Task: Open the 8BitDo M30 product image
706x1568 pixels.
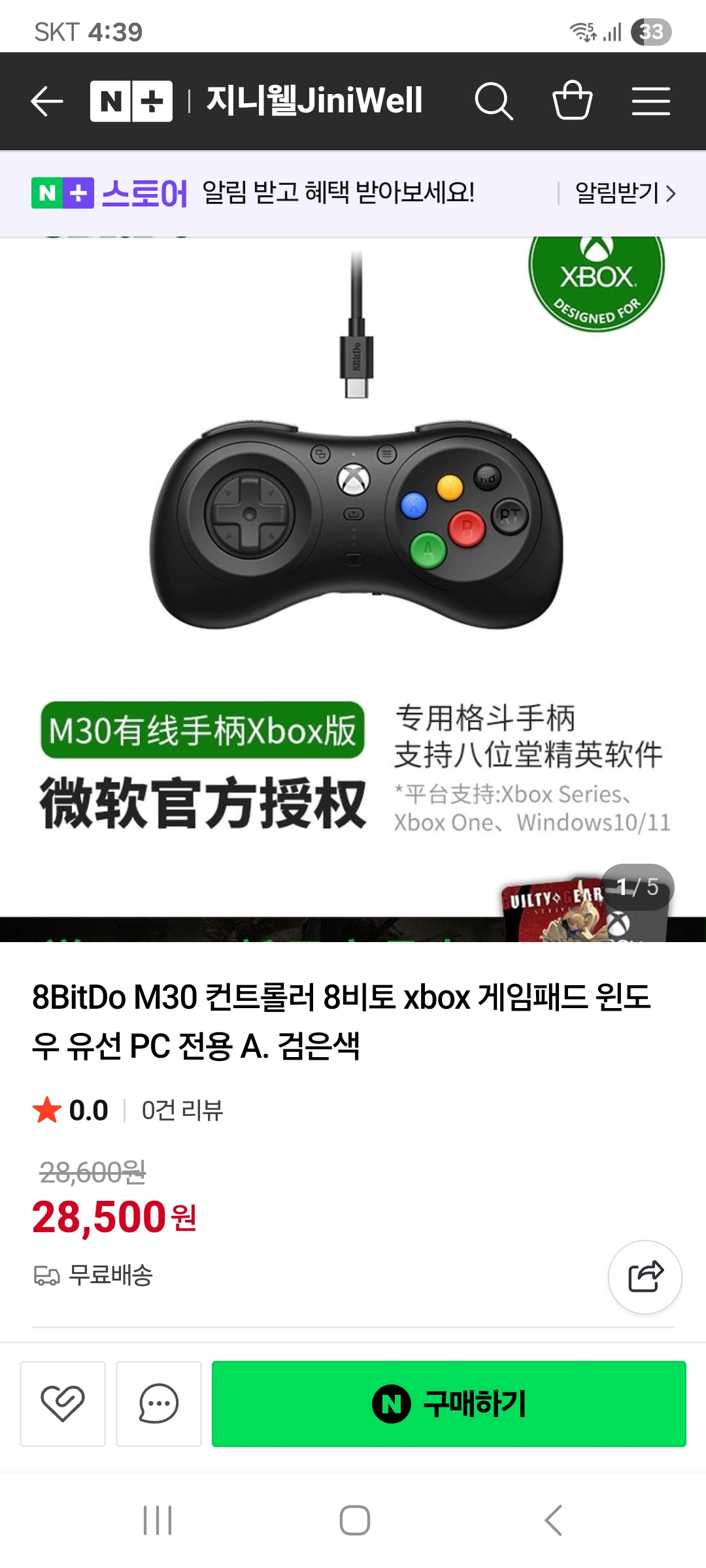Action: (353, 523)
